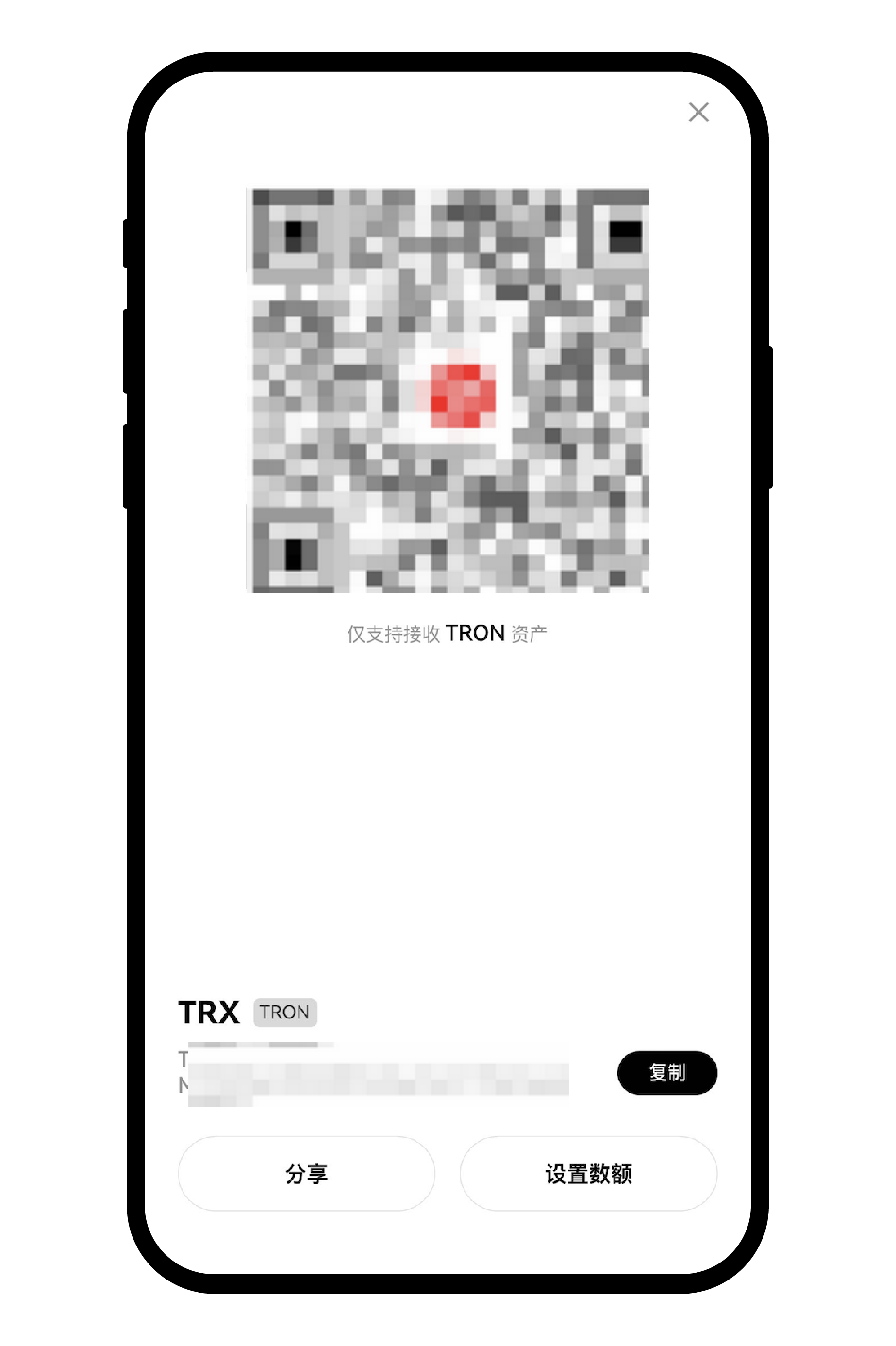Image resolution: width=896 pixels, height=1346 pixels.
Task: Select the TRON word in the notice line
Action: point(477,632)
